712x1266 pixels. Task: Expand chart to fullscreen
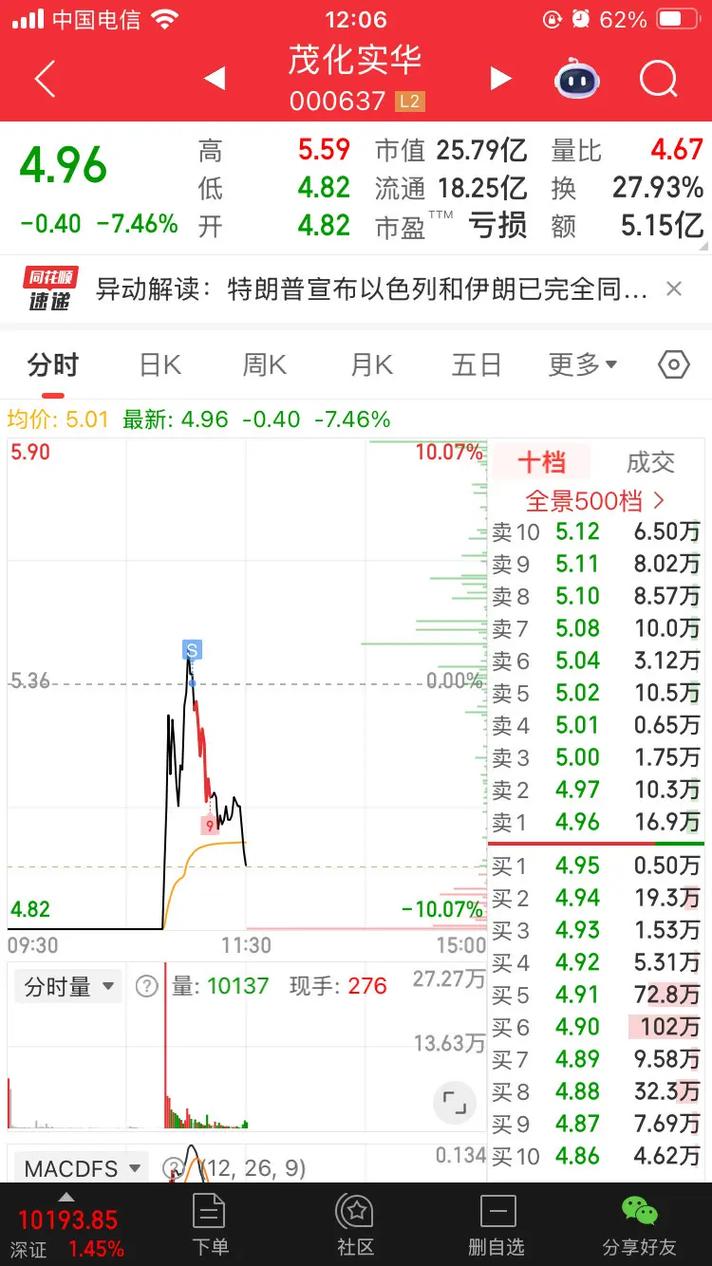pos(455,1104)
